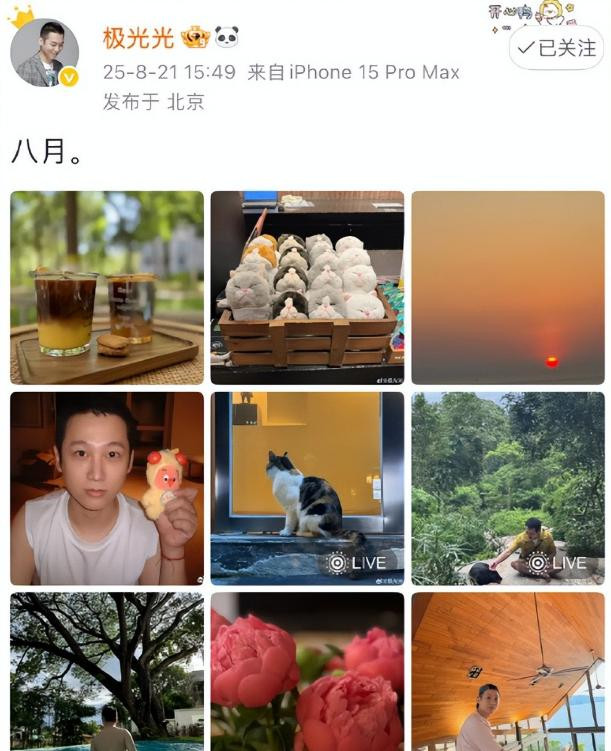Open the pink peony flowers photo

[307, 670]
